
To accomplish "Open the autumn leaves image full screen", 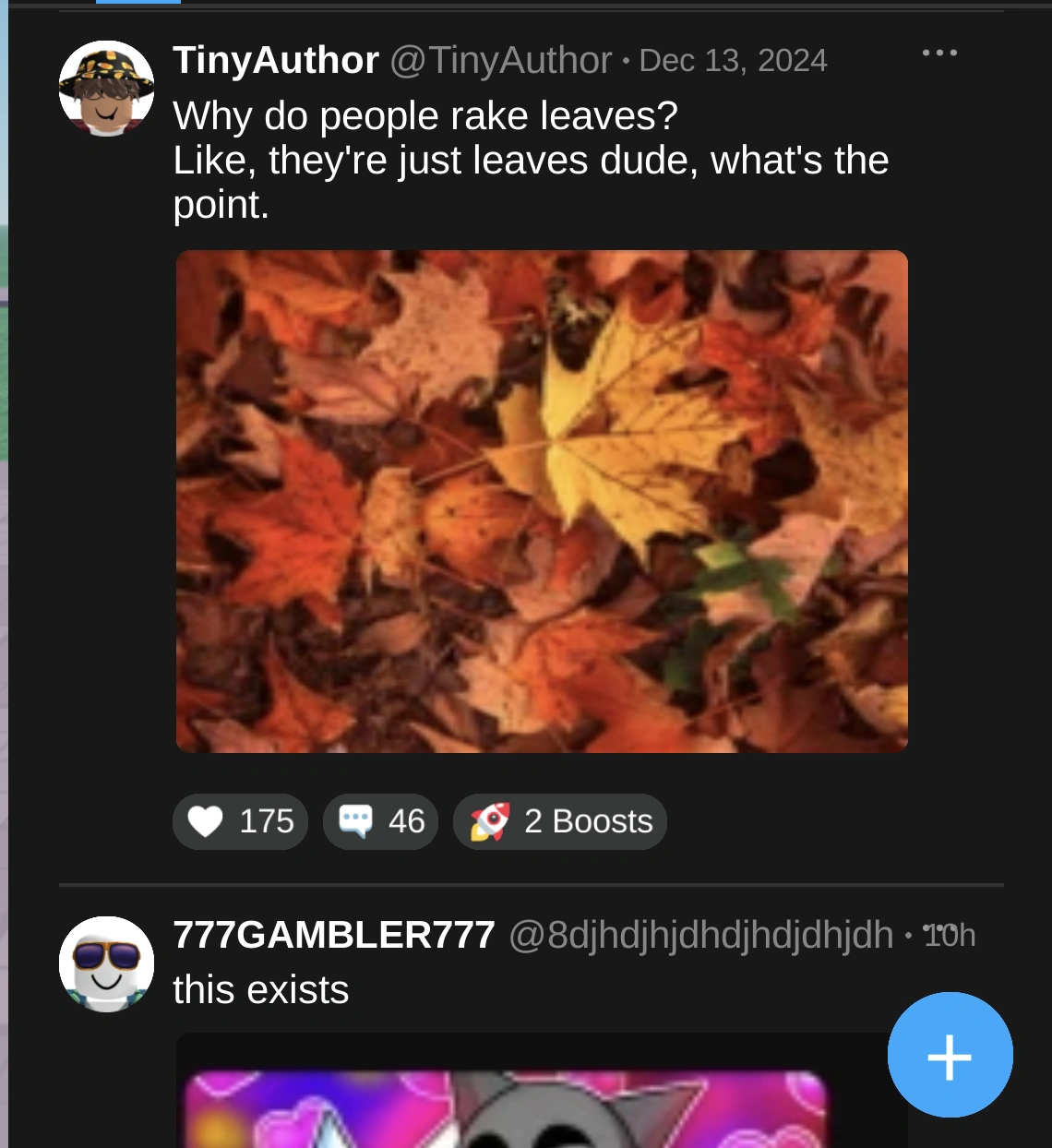I will tap(543, 499).
